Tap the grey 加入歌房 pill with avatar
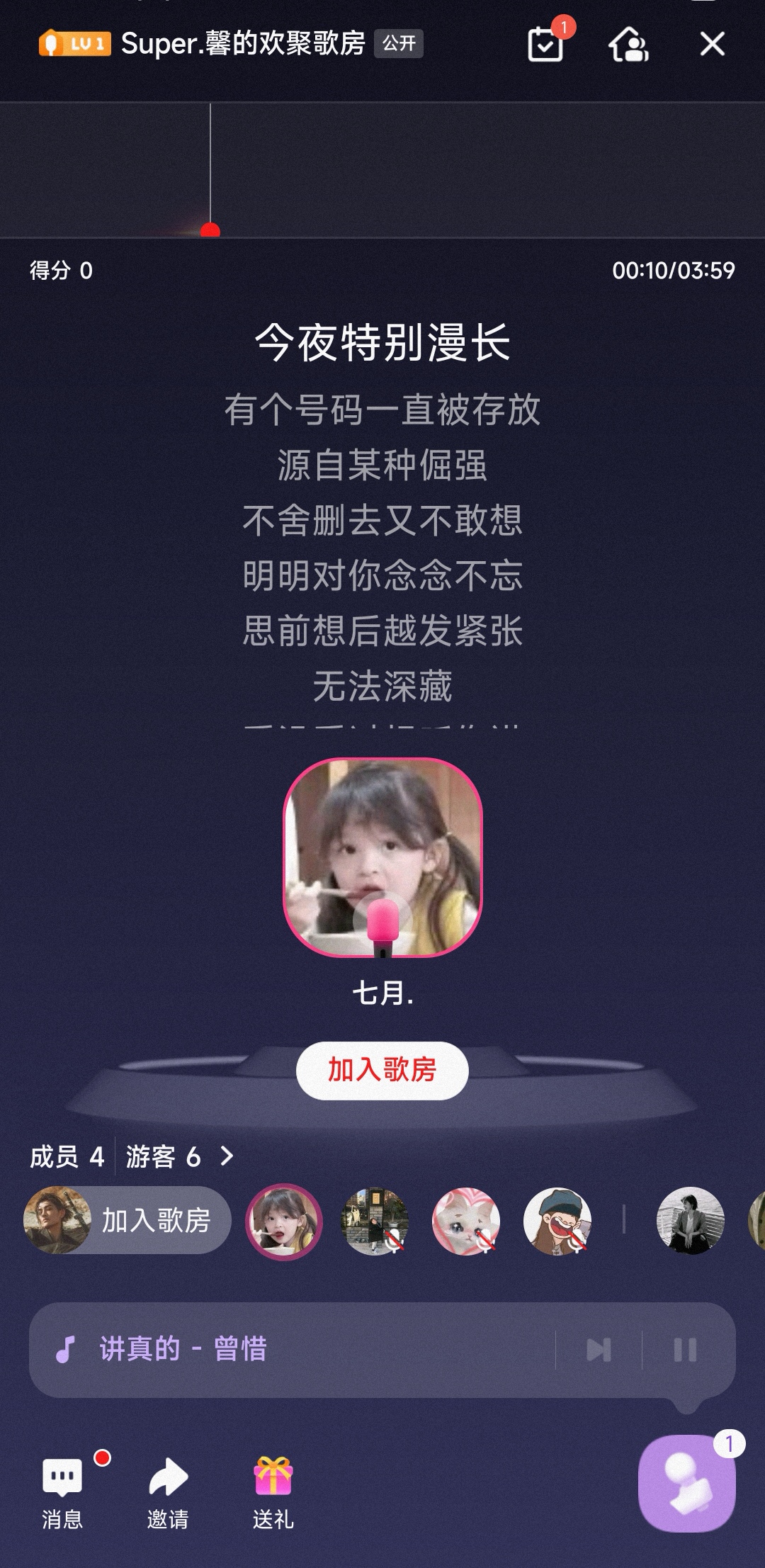 point(127,1220)
